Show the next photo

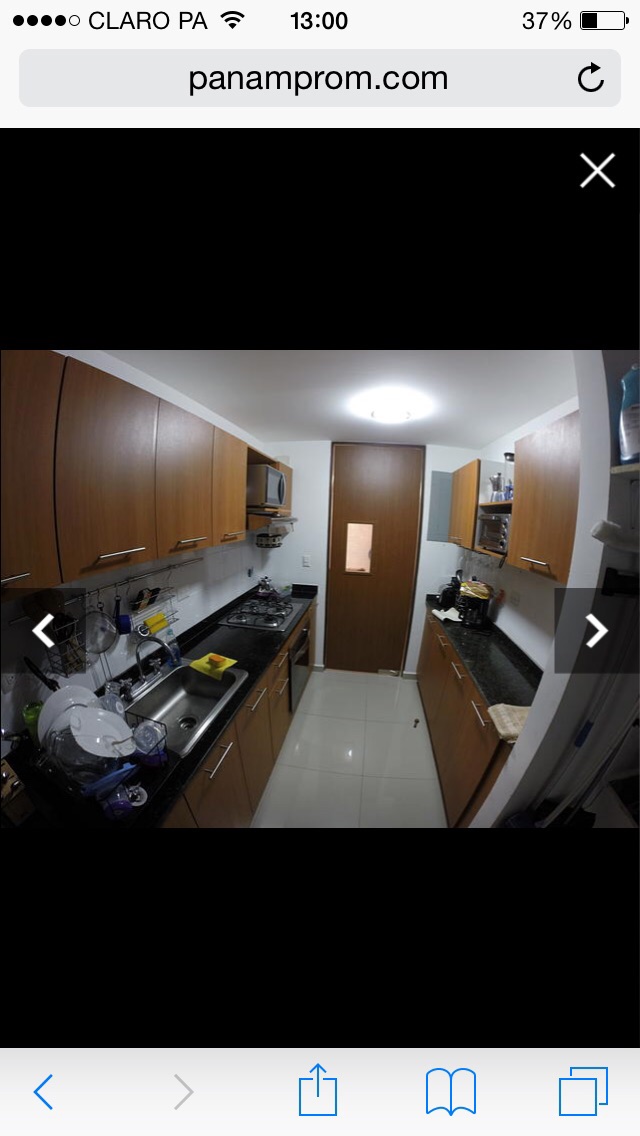tap(596, 630)
